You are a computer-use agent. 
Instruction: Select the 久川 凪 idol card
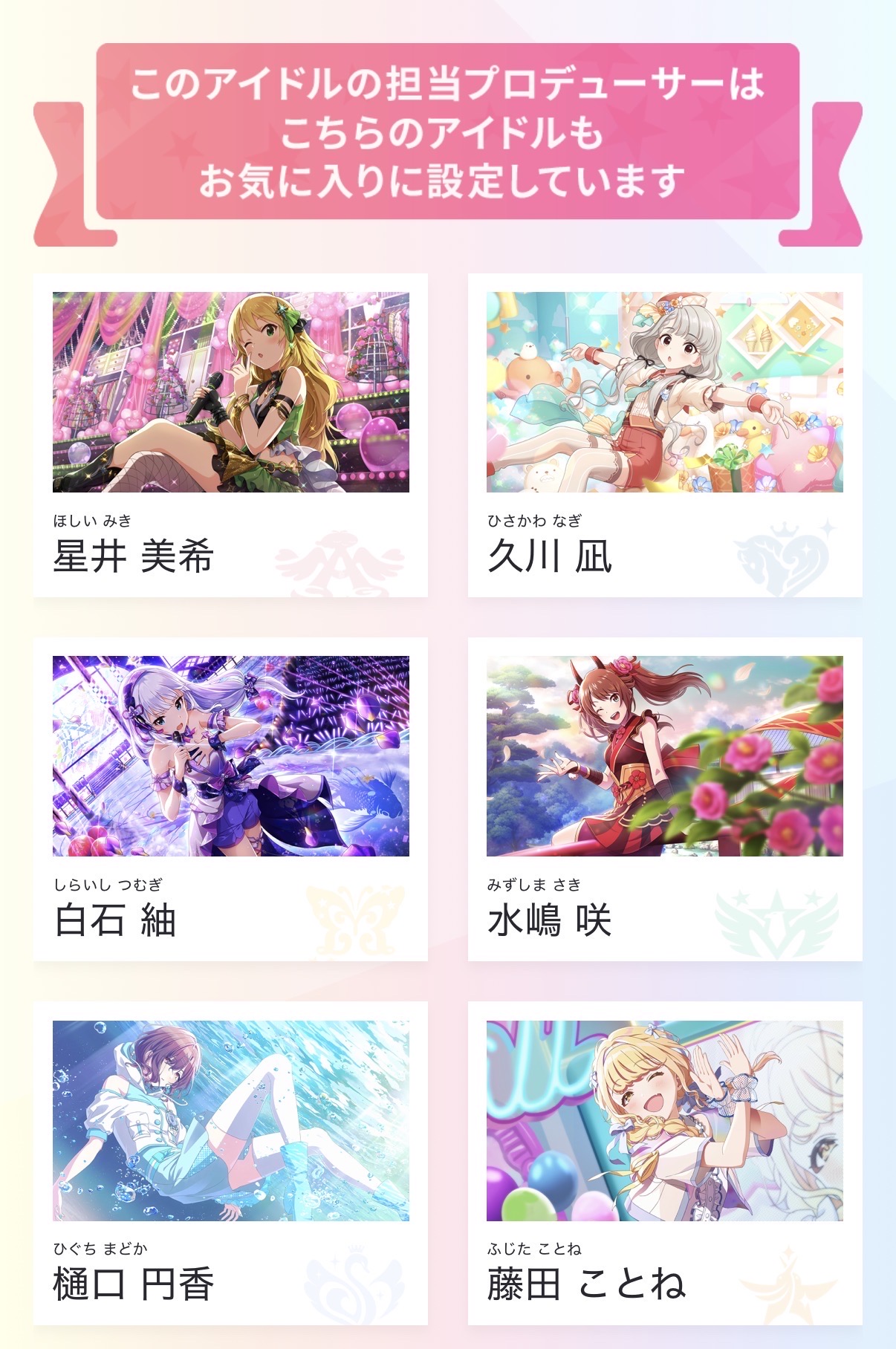664,435
